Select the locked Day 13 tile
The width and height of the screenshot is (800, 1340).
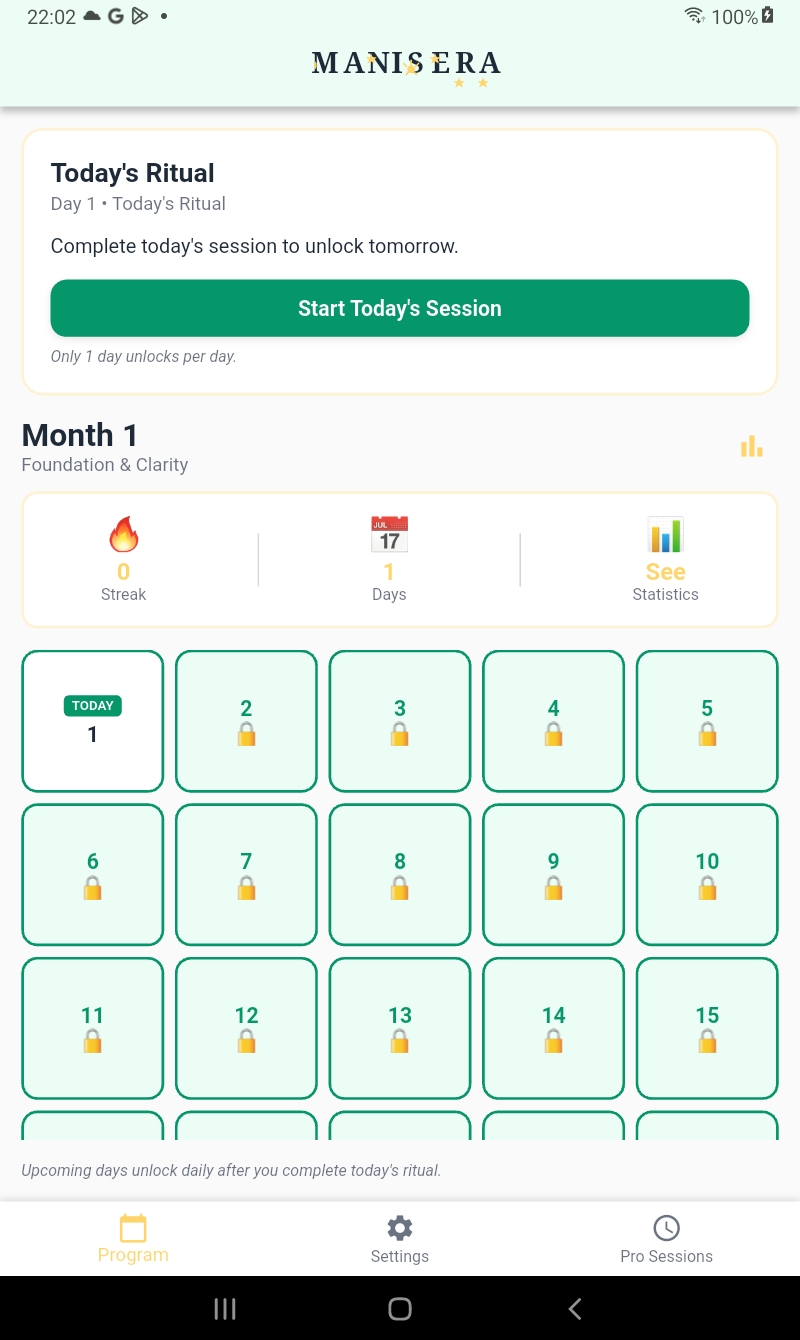click(400, 1028)
